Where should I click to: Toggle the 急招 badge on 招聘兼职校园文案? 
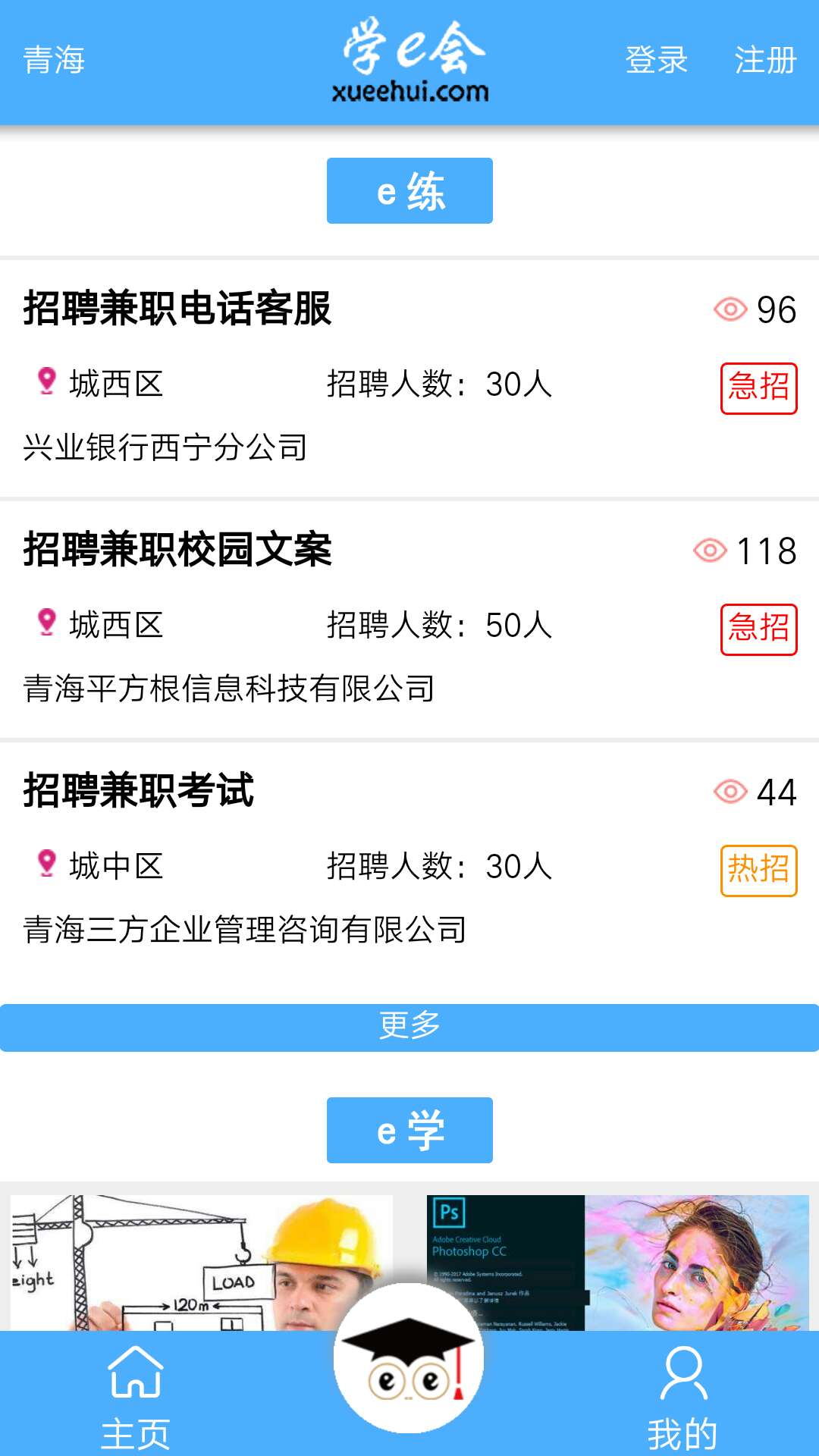(x=759, y=628)
